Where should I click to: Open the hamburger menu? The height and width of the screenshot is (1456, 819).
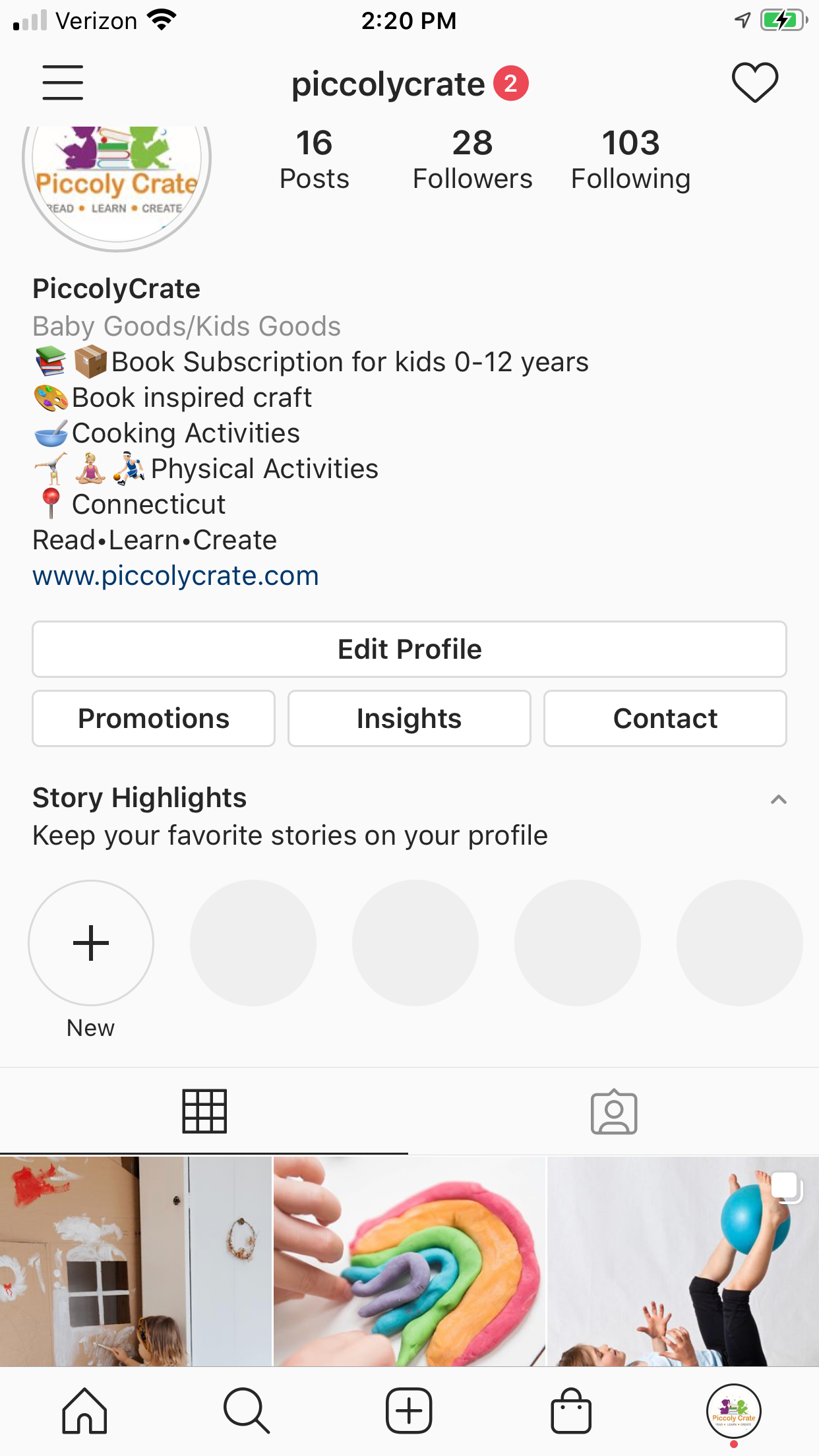63,82
